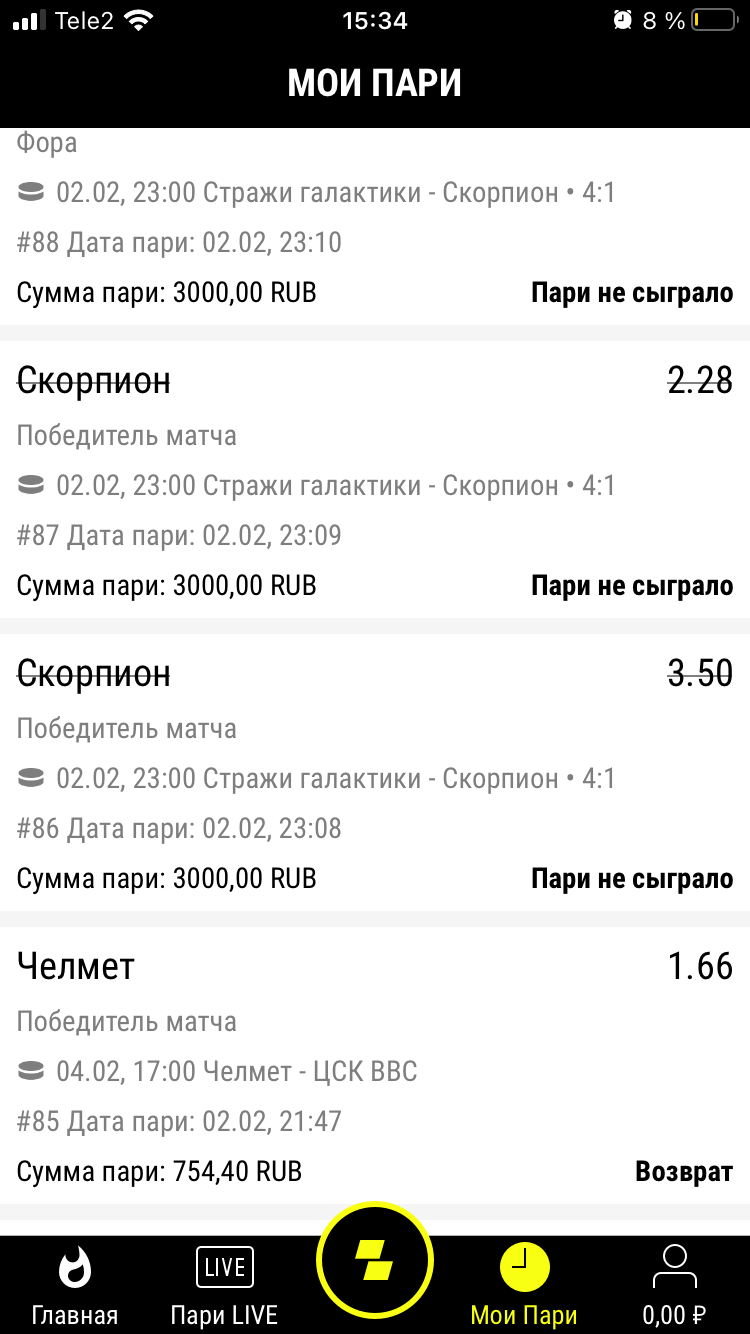Select the Мои Пари tab
This screenshot has height=1334, width=750.
[x=524, y=1285]
